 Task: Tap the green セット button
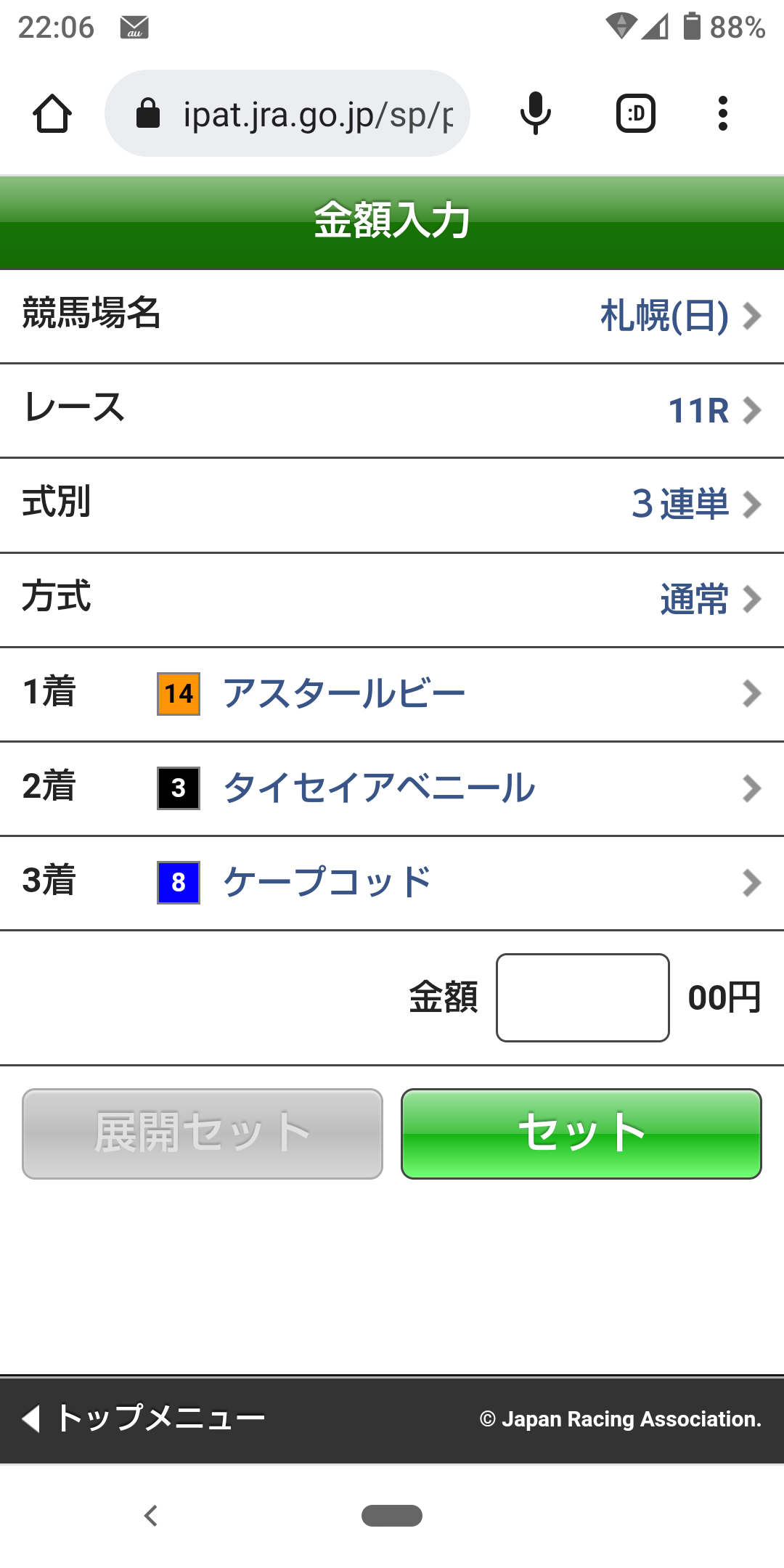click(x=581, y=1133)
